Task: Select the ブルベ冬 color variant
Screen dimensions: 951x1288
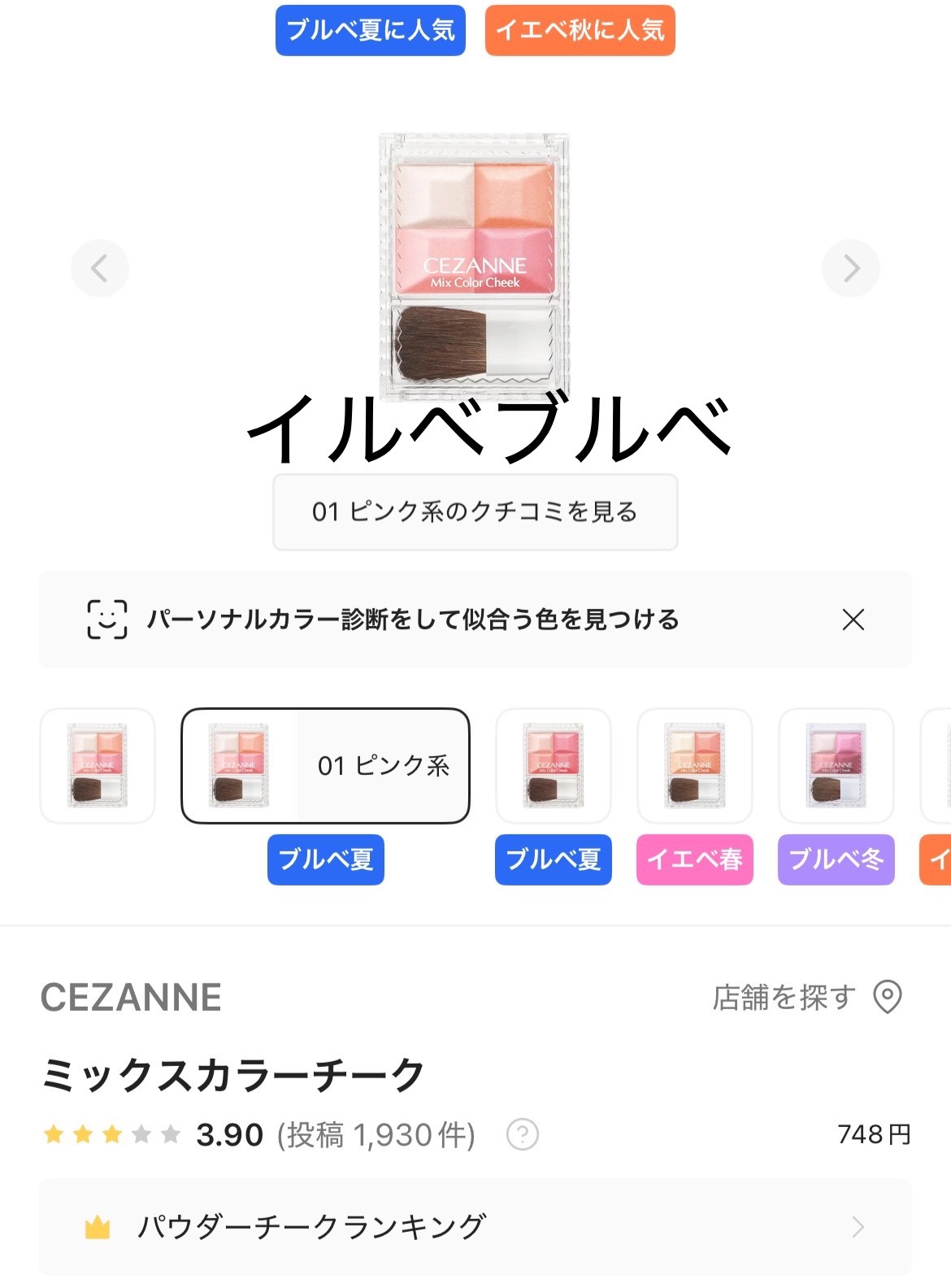Action: point(836,766)
